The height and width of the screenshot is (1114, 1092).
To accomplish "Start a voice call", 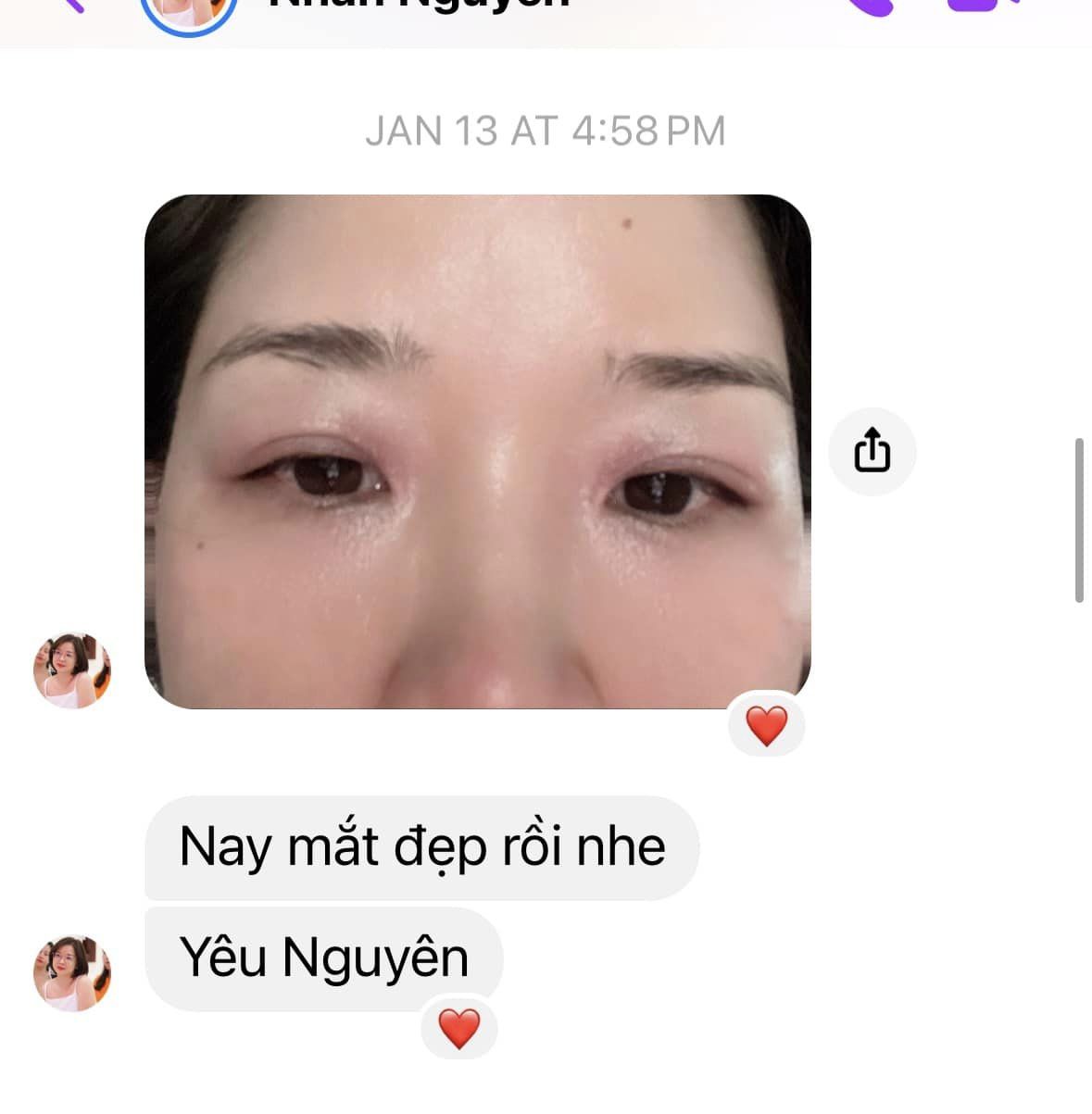I will [x=871, y=6].
